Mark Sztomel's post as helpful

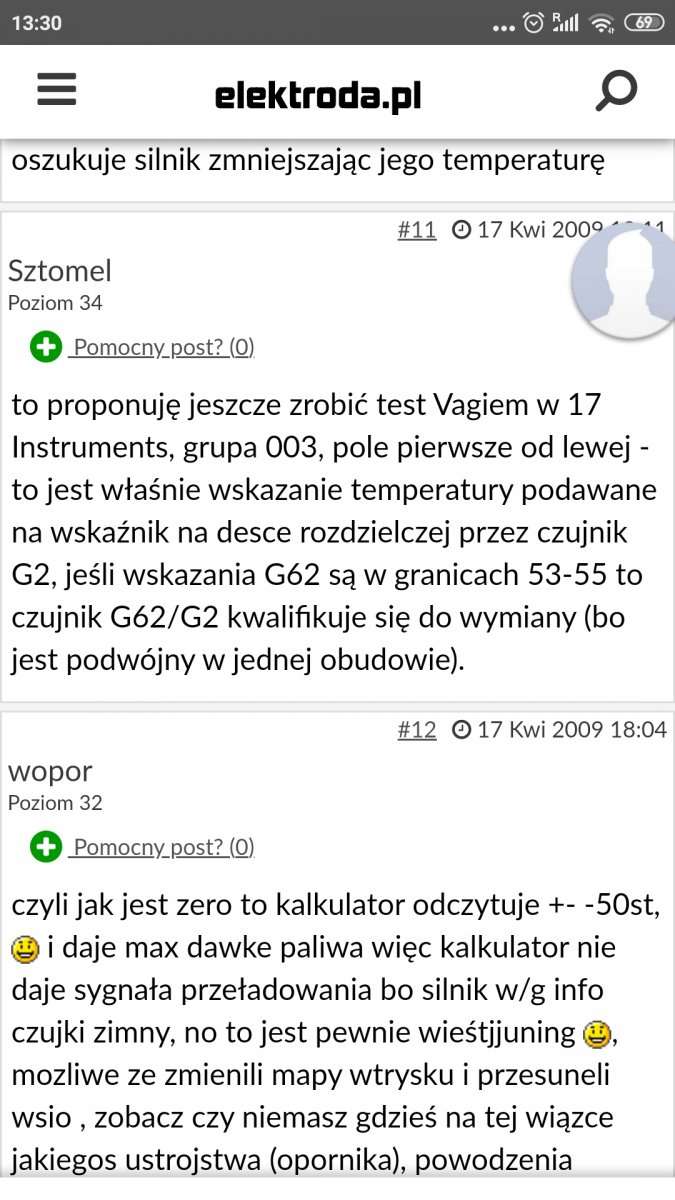(x=143, y=347)
